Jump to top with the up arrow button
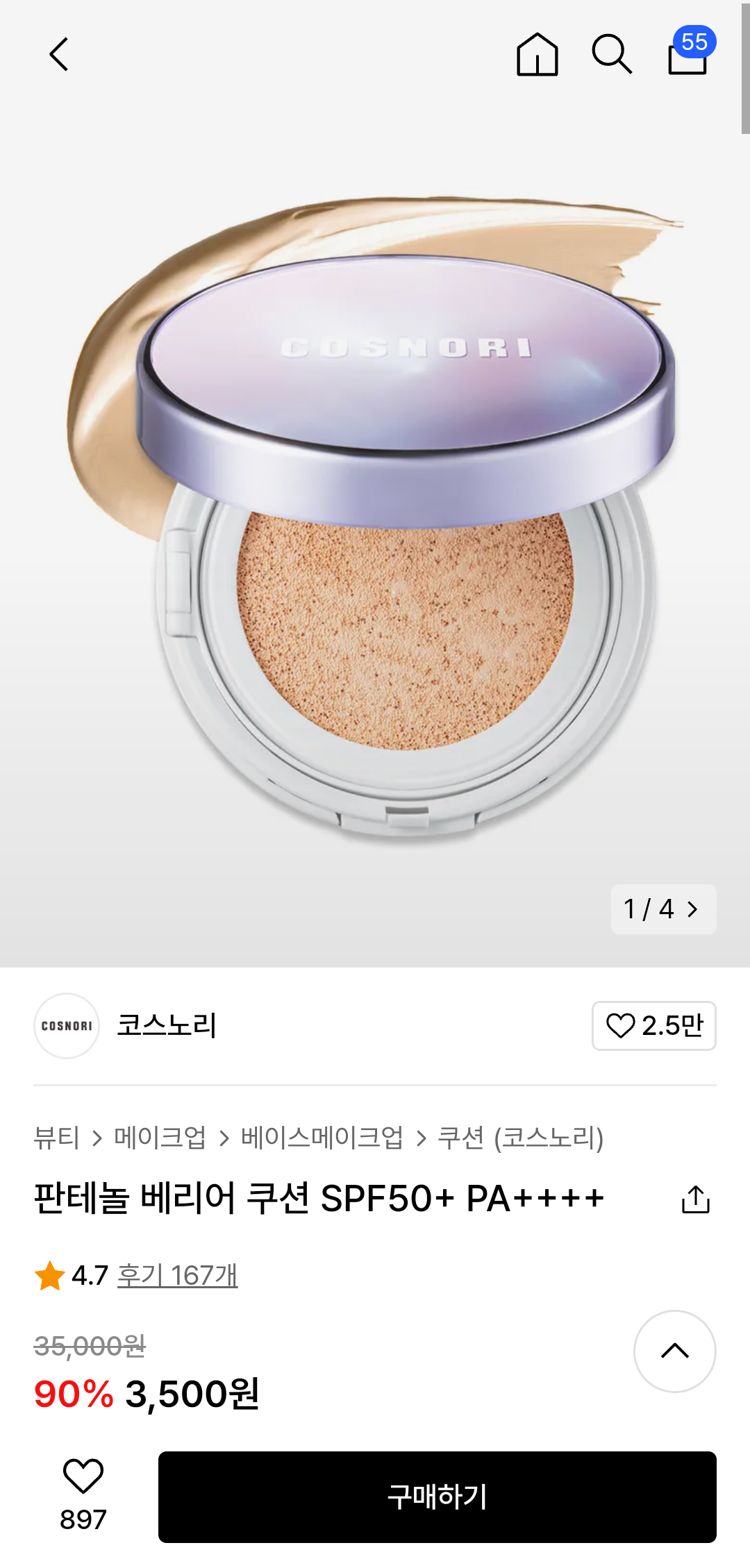 click(674, 1351)
